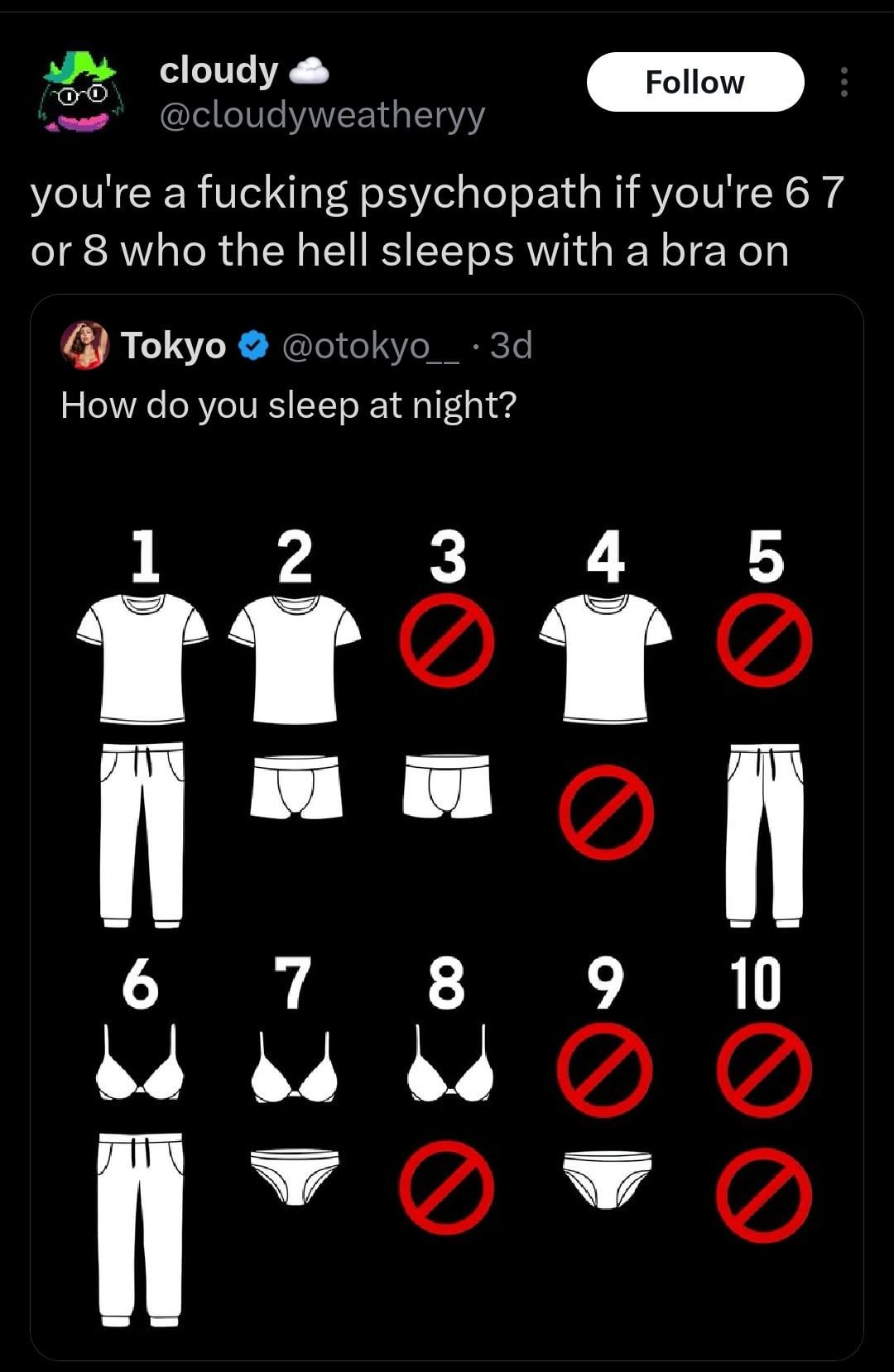Open Tokyo's profile picture
The width and height of the screenshot is (894, 1372).
84,345
